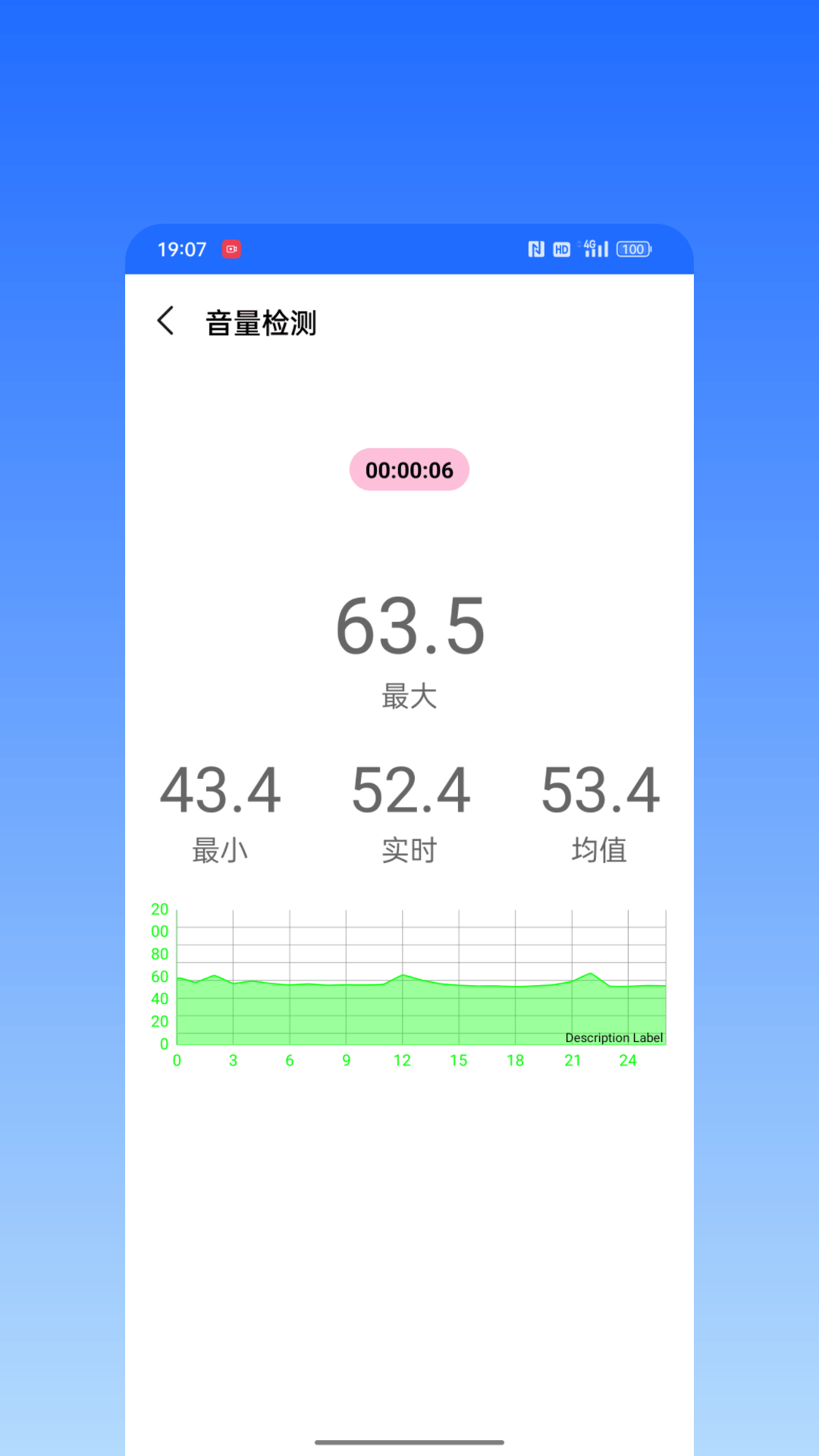Tap the pink timer pill showing 00:00:06

409,469
